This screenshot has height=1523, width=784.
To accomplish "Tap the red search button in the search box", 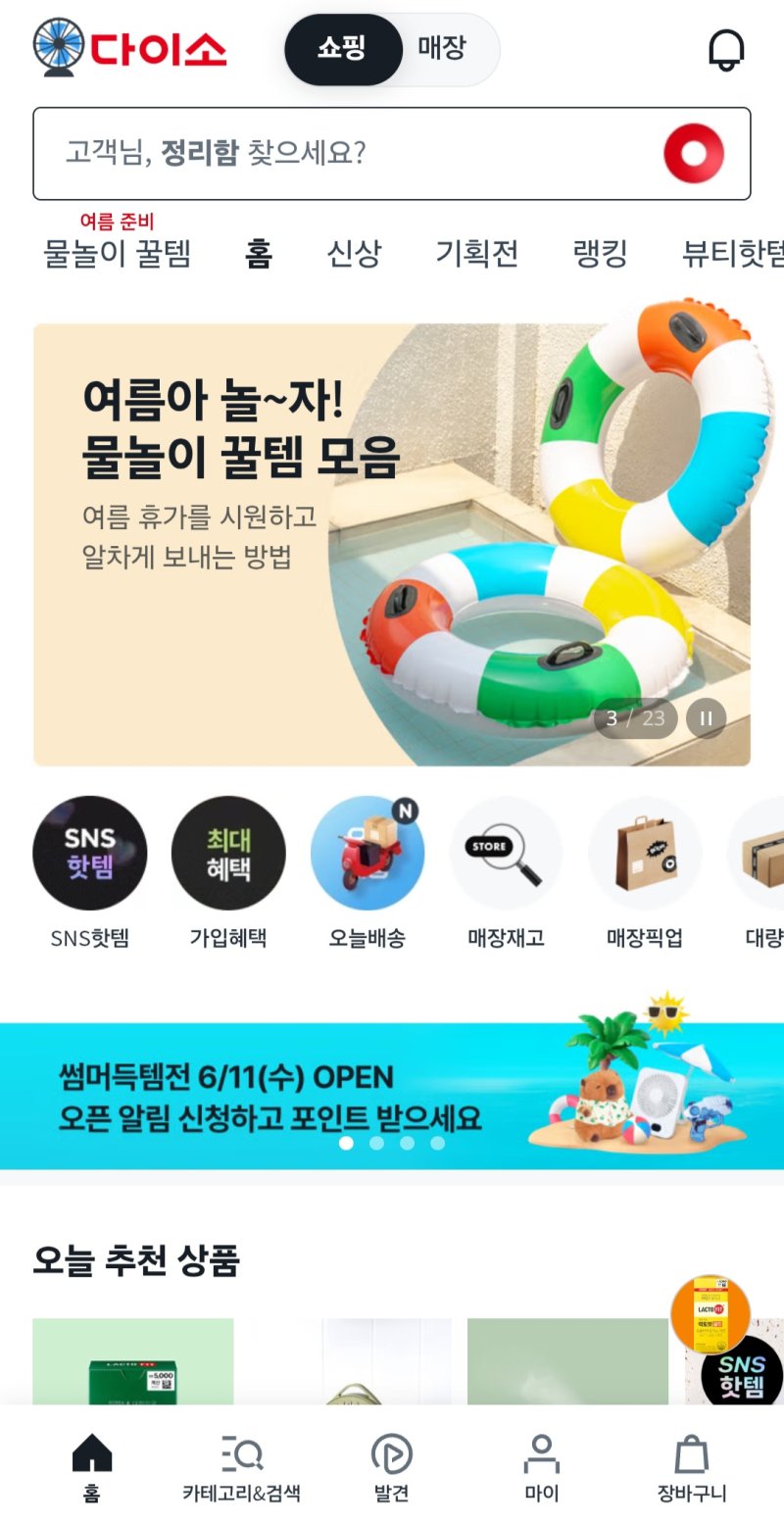I will [x=693, y=154].
